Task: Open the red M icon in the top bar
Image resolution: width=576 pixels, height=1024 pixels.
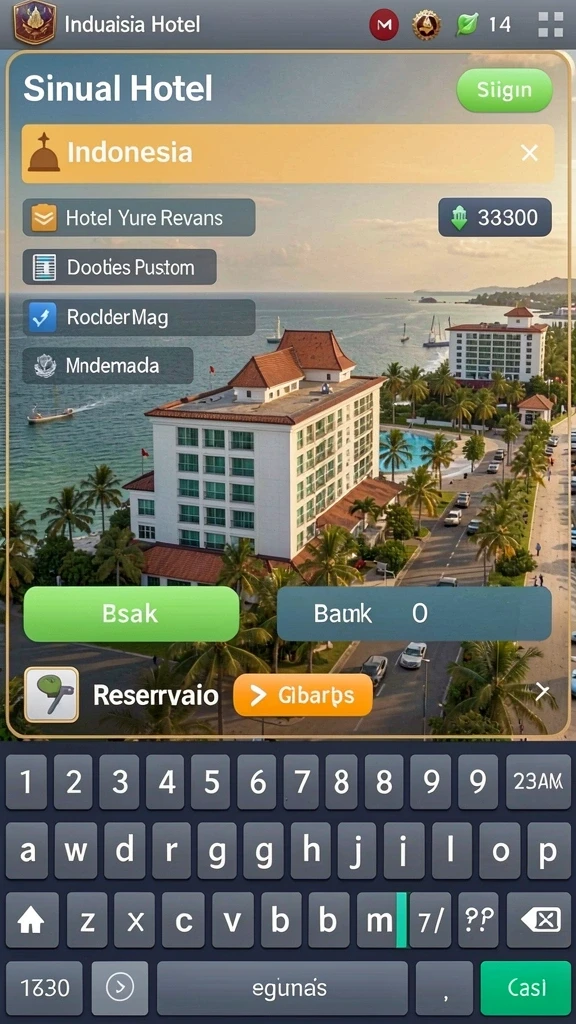Action: 384,25
